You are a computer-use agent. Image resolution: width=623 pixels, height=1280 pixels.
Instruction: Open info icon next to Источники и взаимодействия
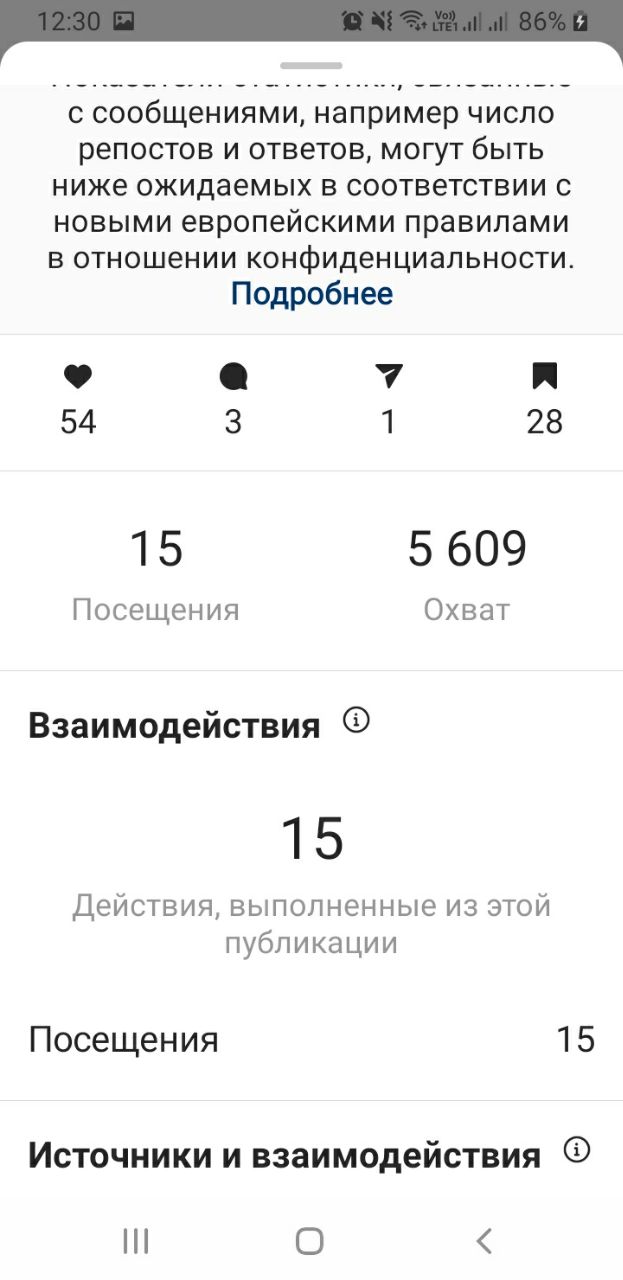click(x=577, y=1151)
